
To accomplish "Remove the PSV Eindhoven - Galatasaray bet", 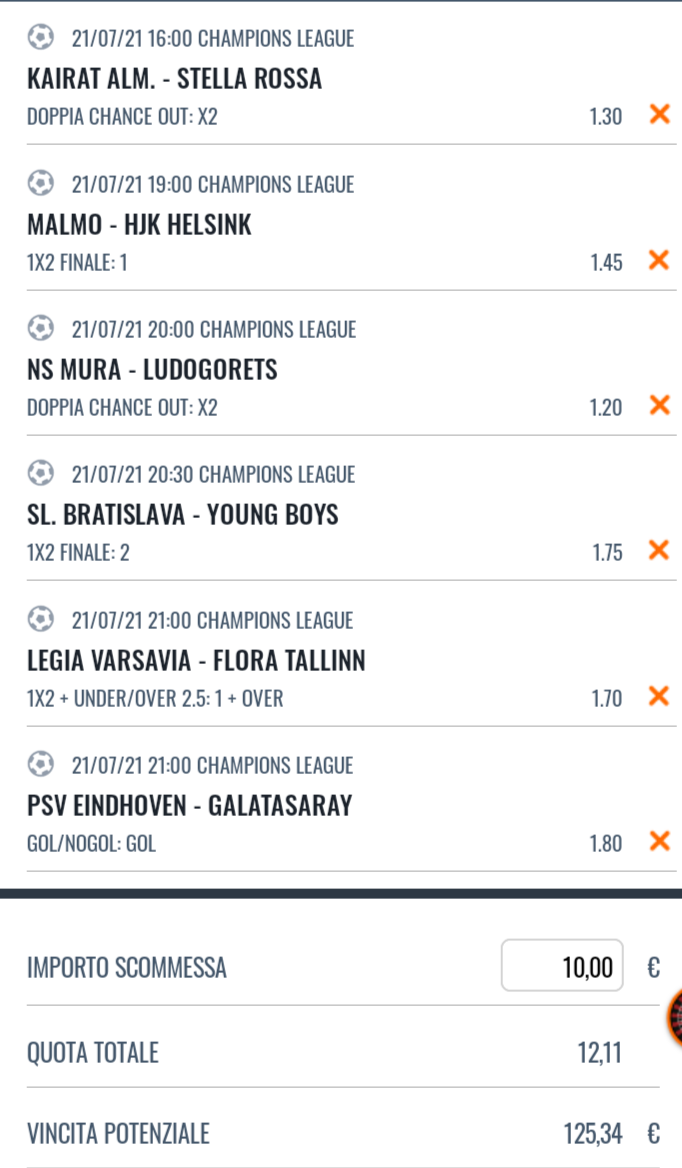I will [x=660, y=842].
